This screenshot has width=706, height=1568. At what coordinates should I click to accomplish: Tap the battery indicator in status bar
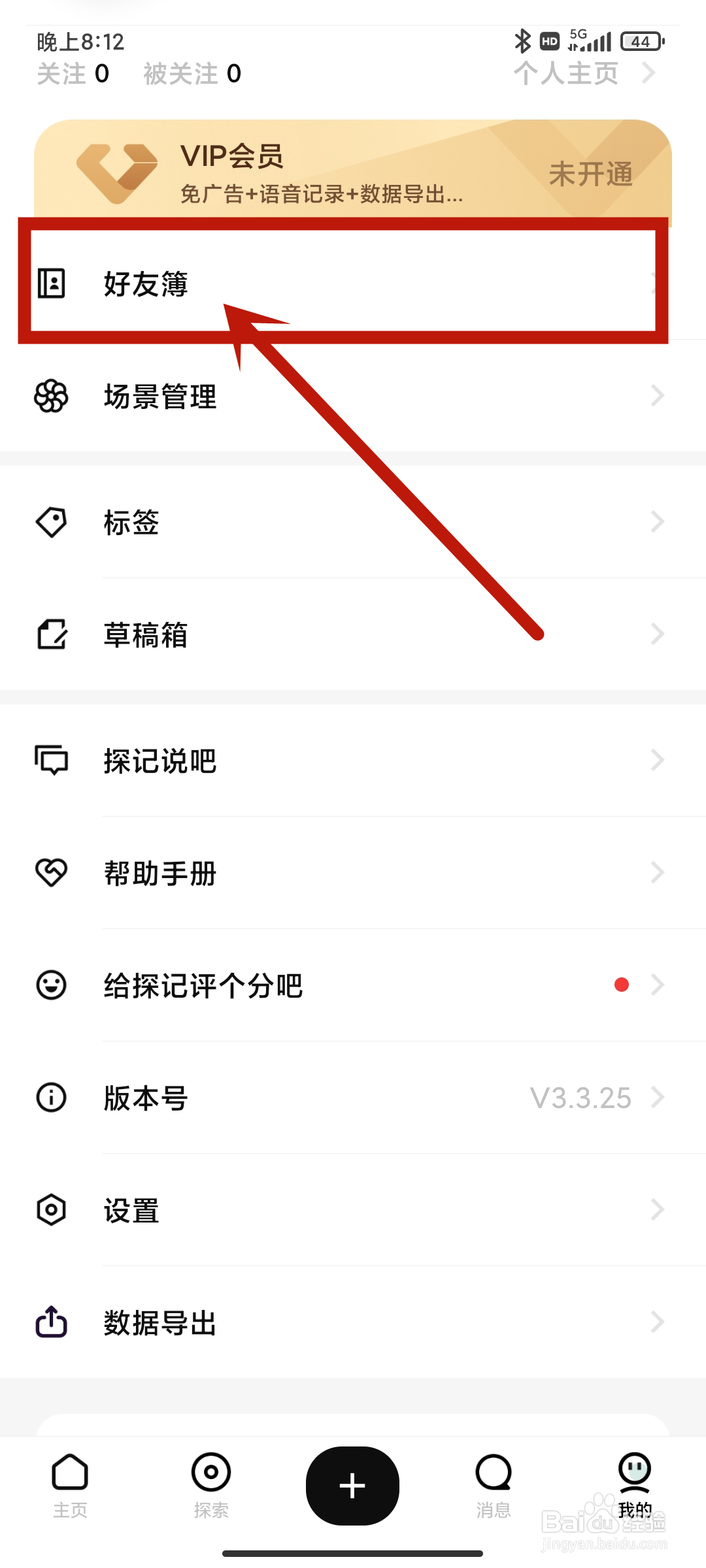641,41
